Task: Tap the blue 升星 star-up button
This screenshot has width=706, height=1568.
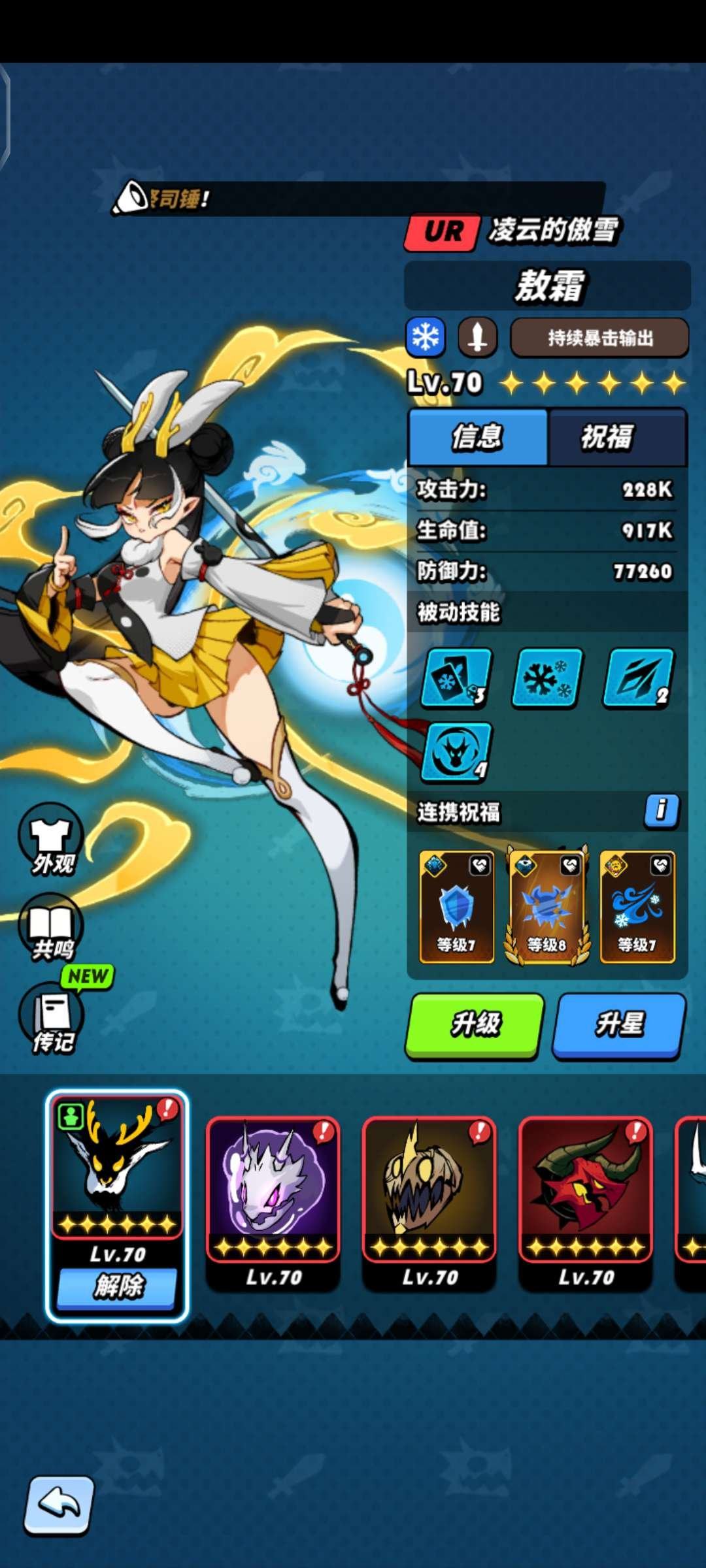Action: pos(619,1024)
